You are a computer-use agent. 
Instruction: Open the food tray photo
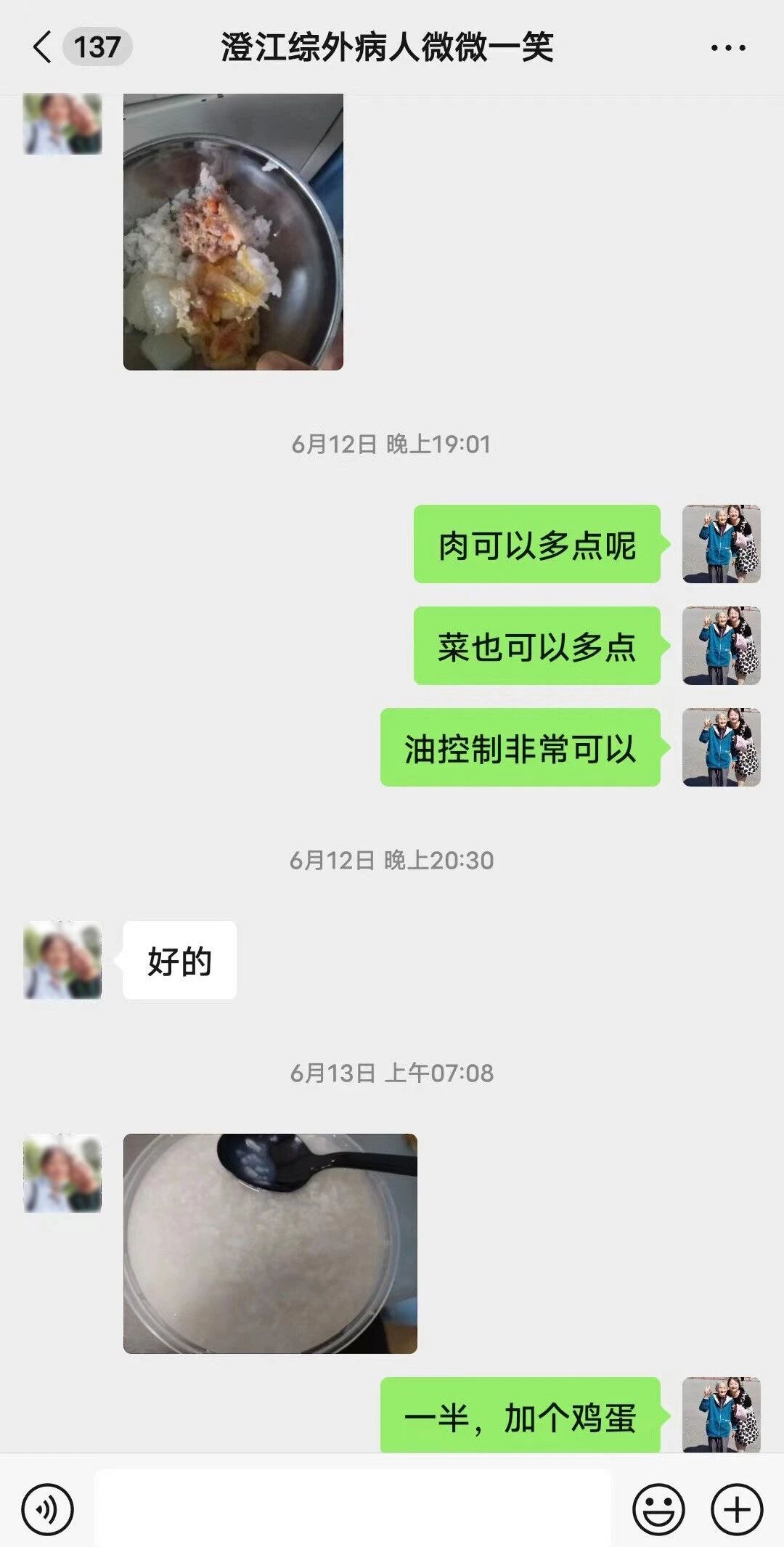point(233,232)
